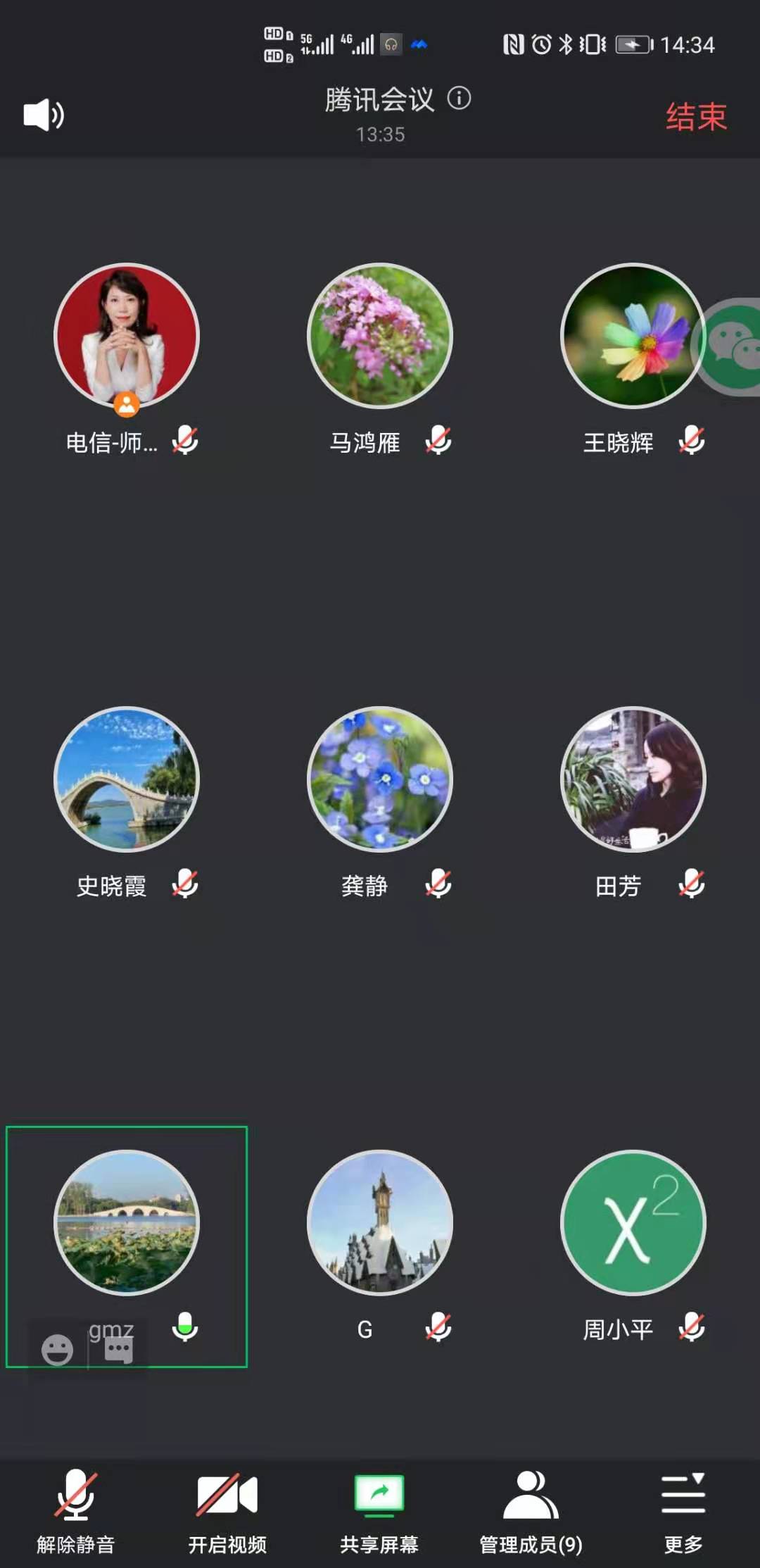
Task: Open the emoji reaction smiley
Action: click(57, 1350)
